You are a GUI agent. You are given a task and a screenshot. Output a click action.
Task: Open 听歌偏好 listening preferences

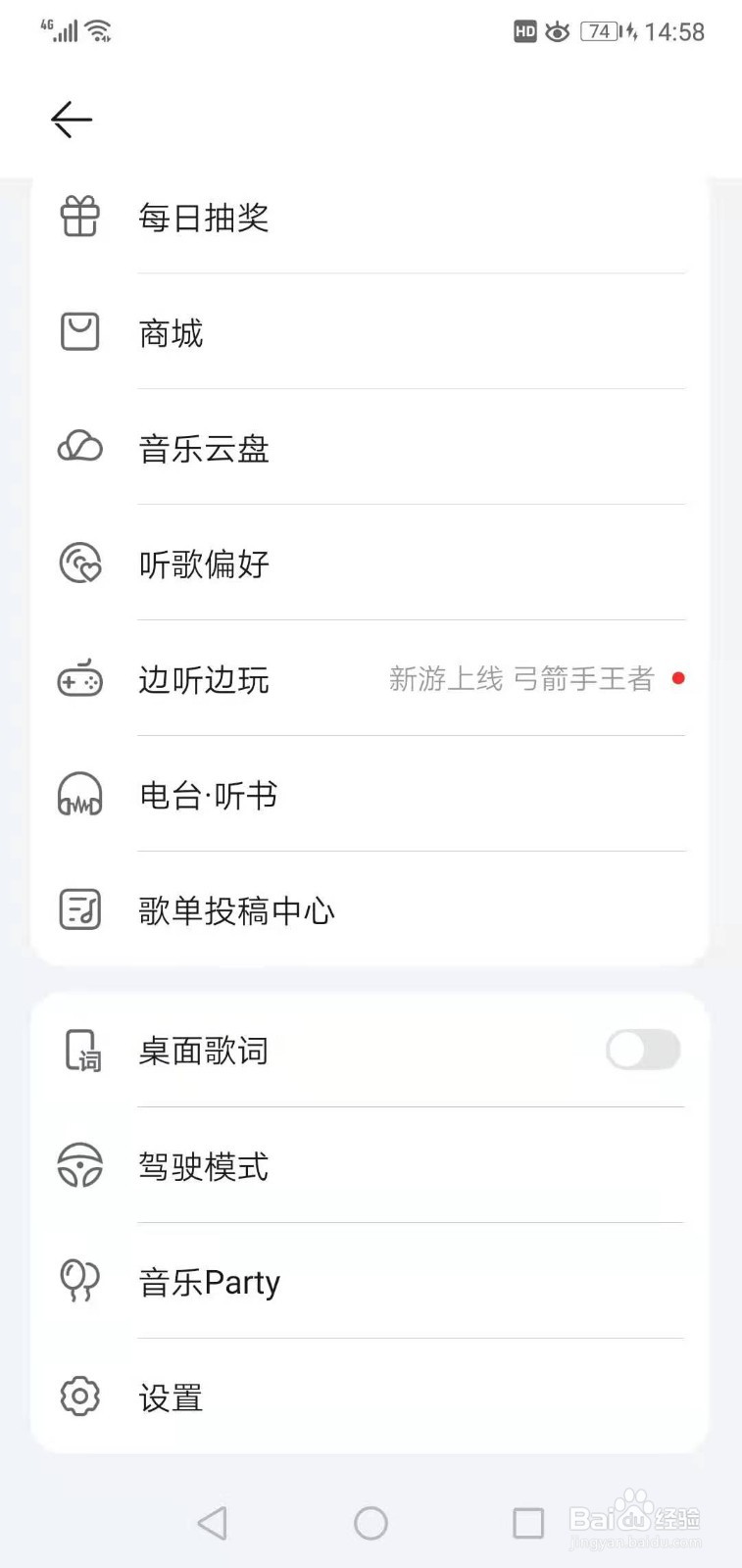click(204, 564)
